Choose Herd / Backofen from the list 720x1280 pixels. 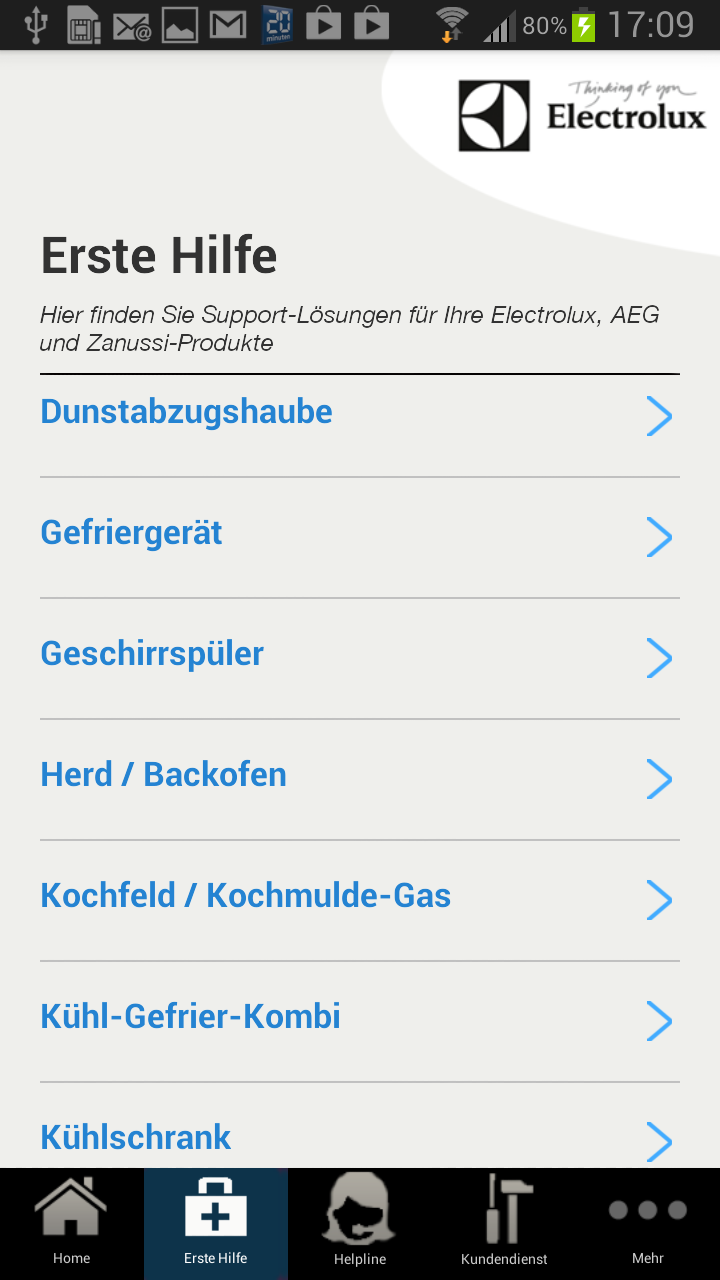(x=360, y=779)
